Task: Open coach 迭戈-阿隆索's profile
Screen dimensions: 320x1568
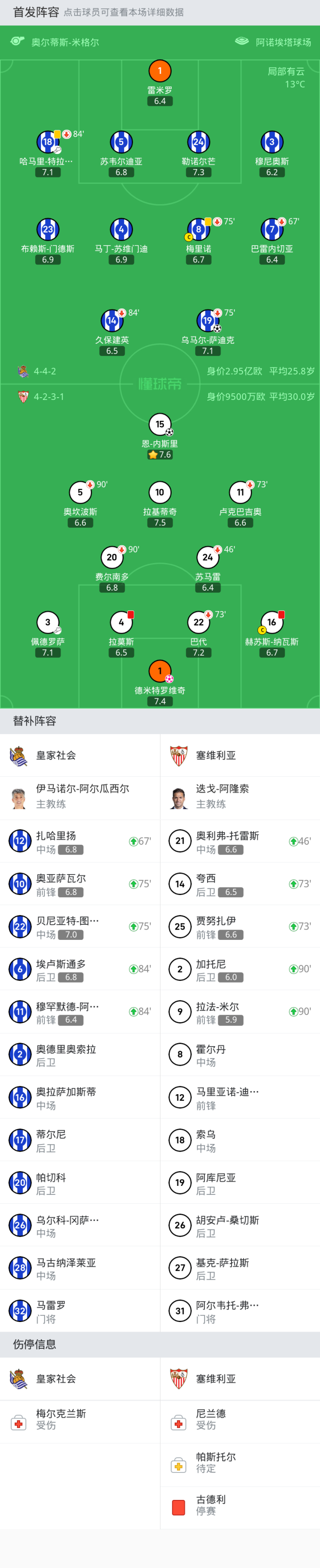Action: [240, 798]
